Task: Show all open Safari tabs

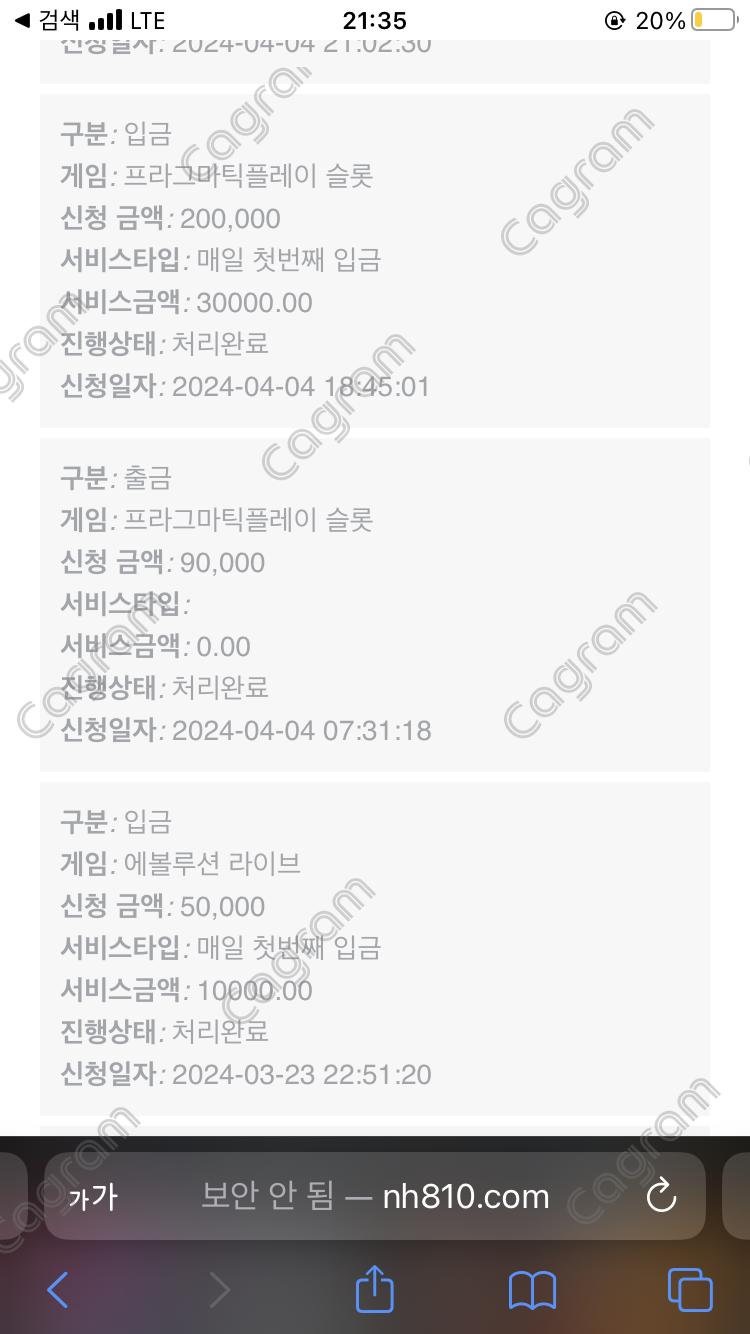Action: click(x=690, y=1290)
